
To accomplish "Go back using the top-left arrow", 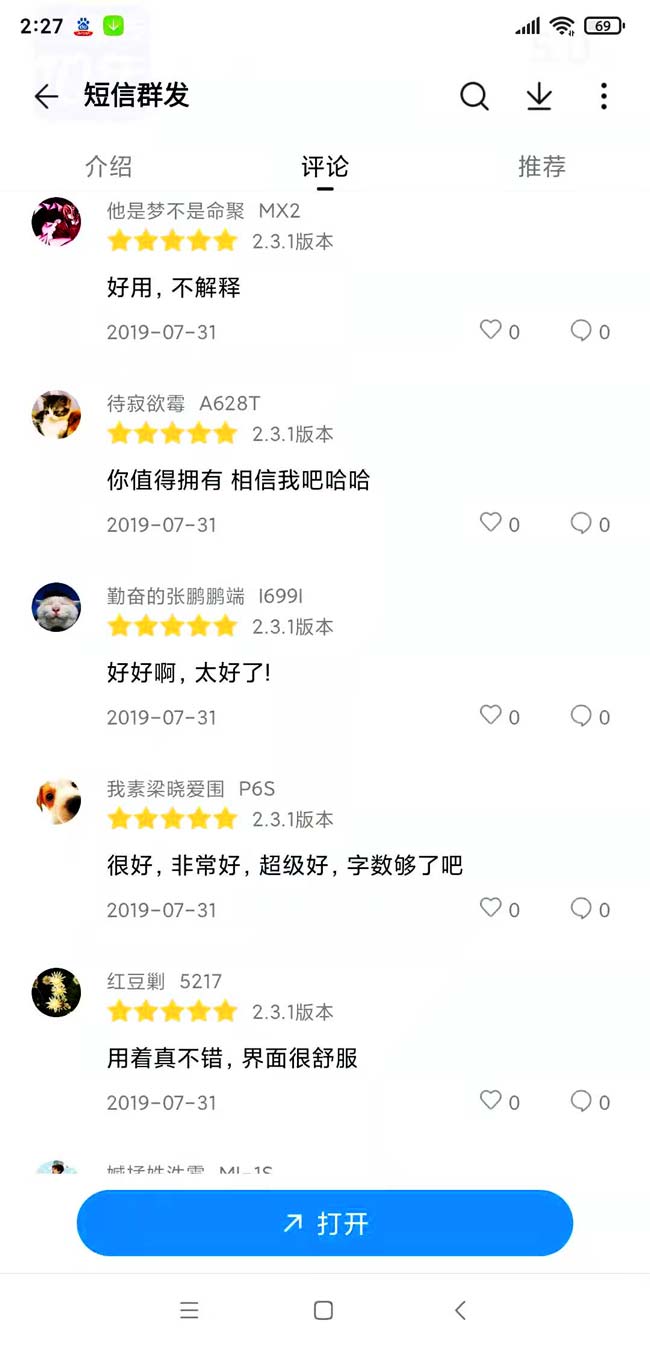I will click(x=46, y=96).
